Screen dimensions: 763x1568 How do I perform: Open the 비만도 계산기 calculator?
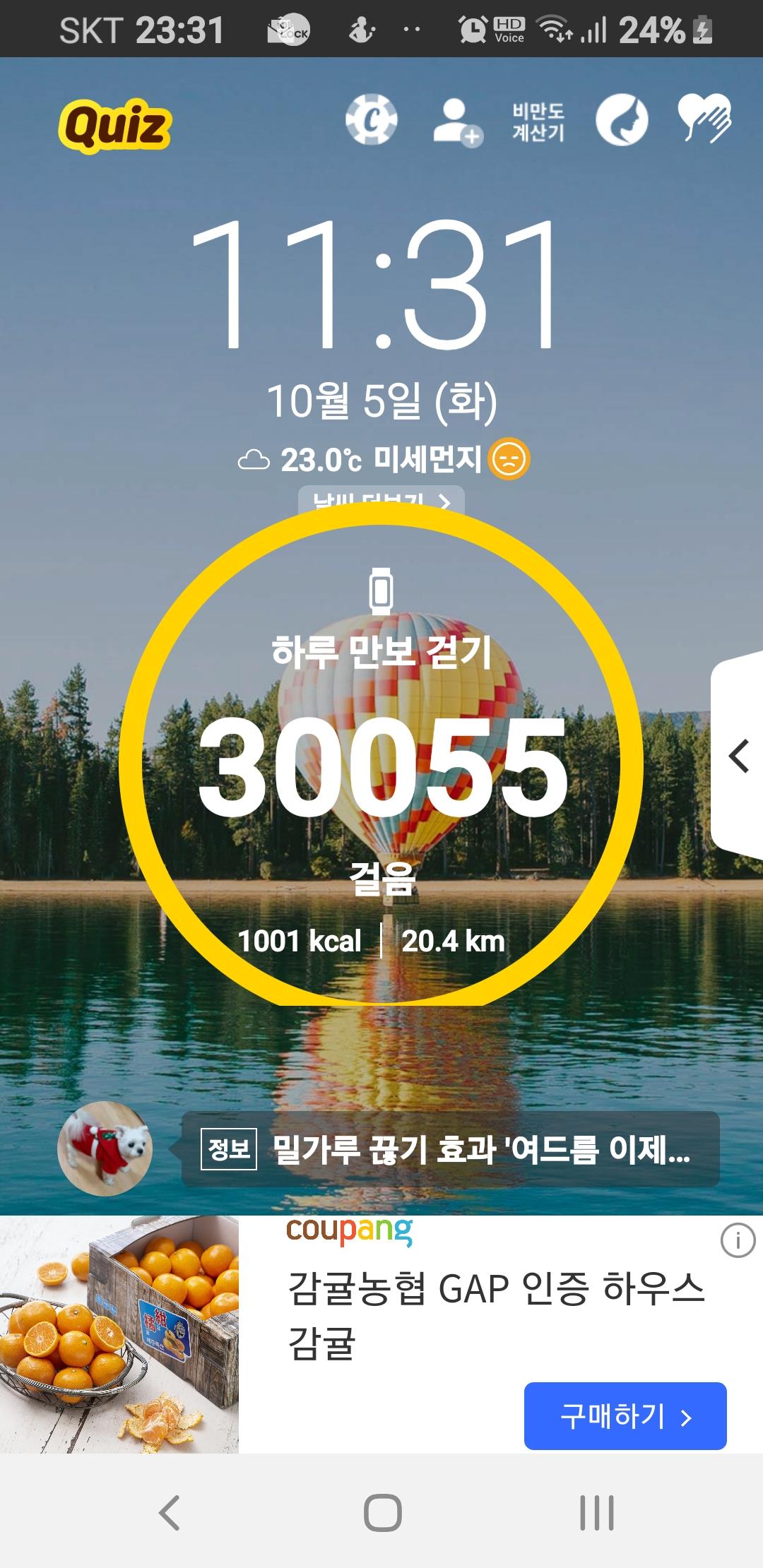tap(538, 121)
